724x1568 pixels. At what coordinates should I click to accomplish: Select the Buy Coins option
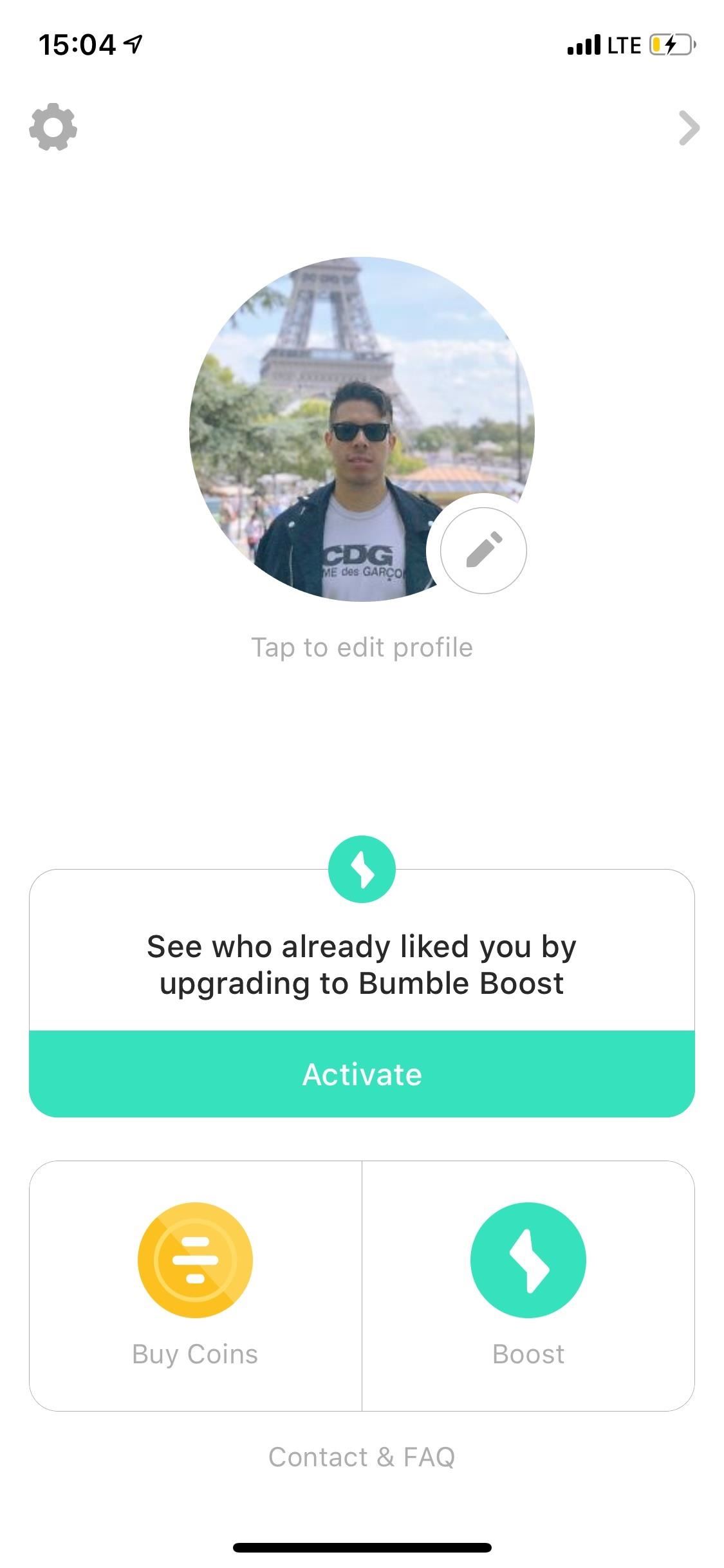point(196,1354)
